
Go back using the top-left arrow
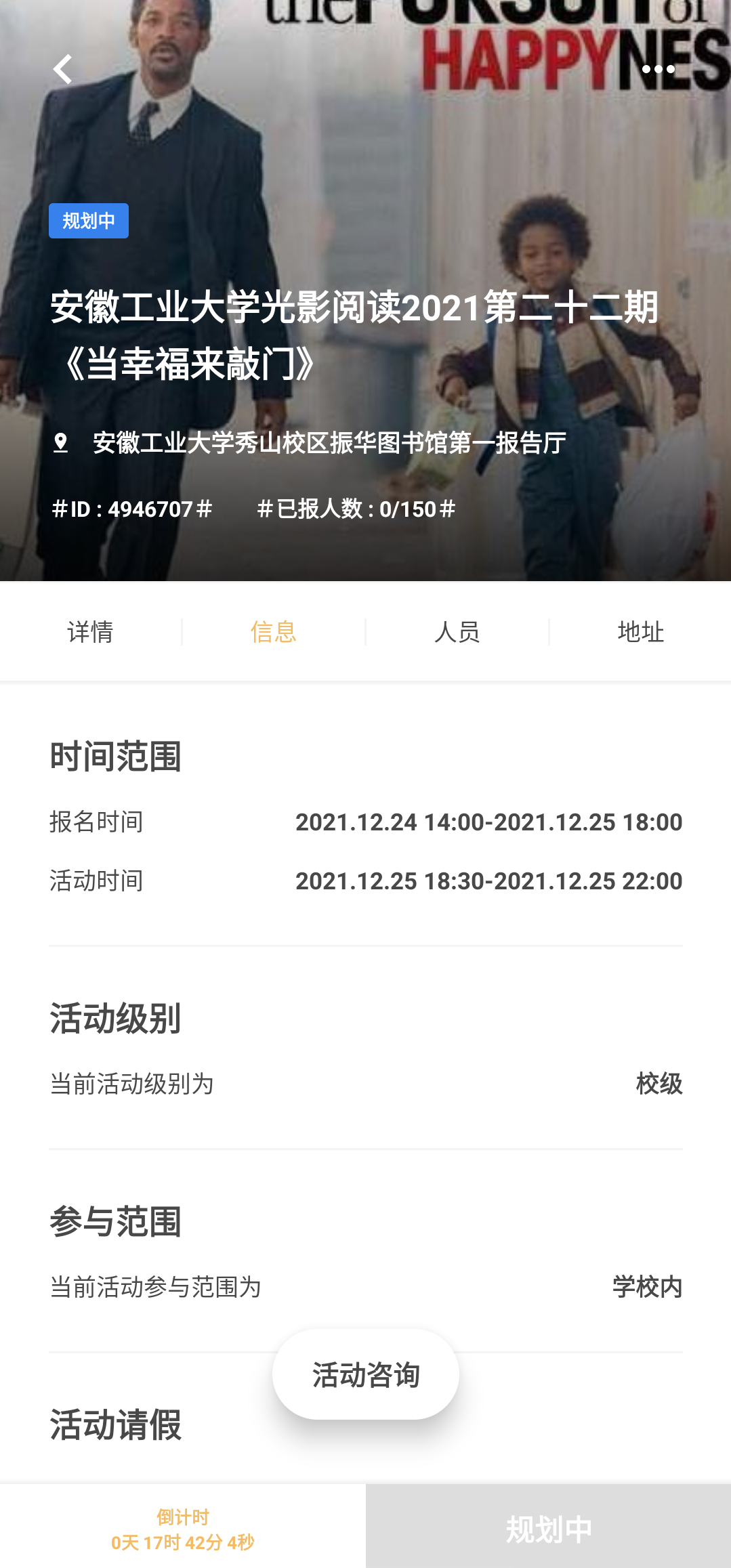point(62,69)
